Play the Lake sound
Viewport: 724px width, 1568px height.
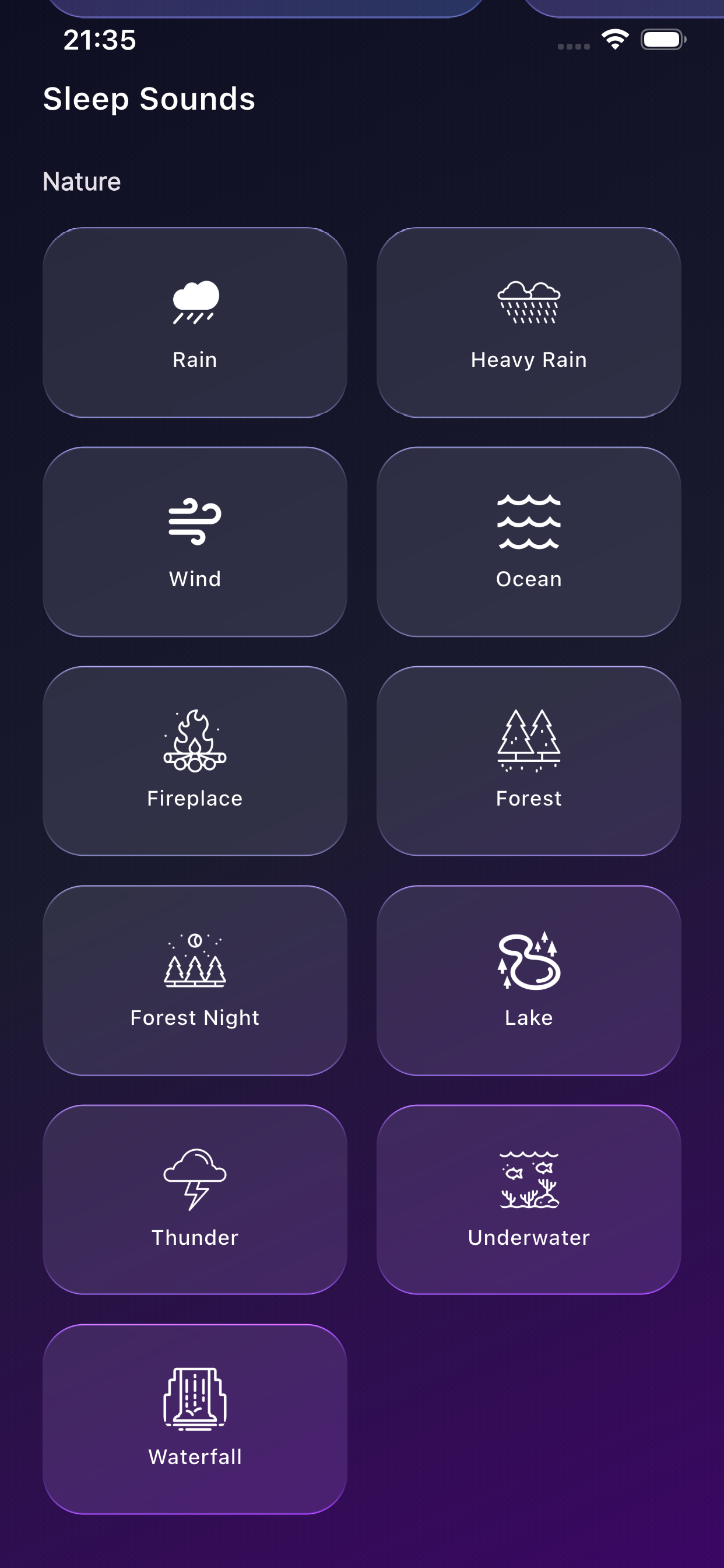(x=529, y=980)
